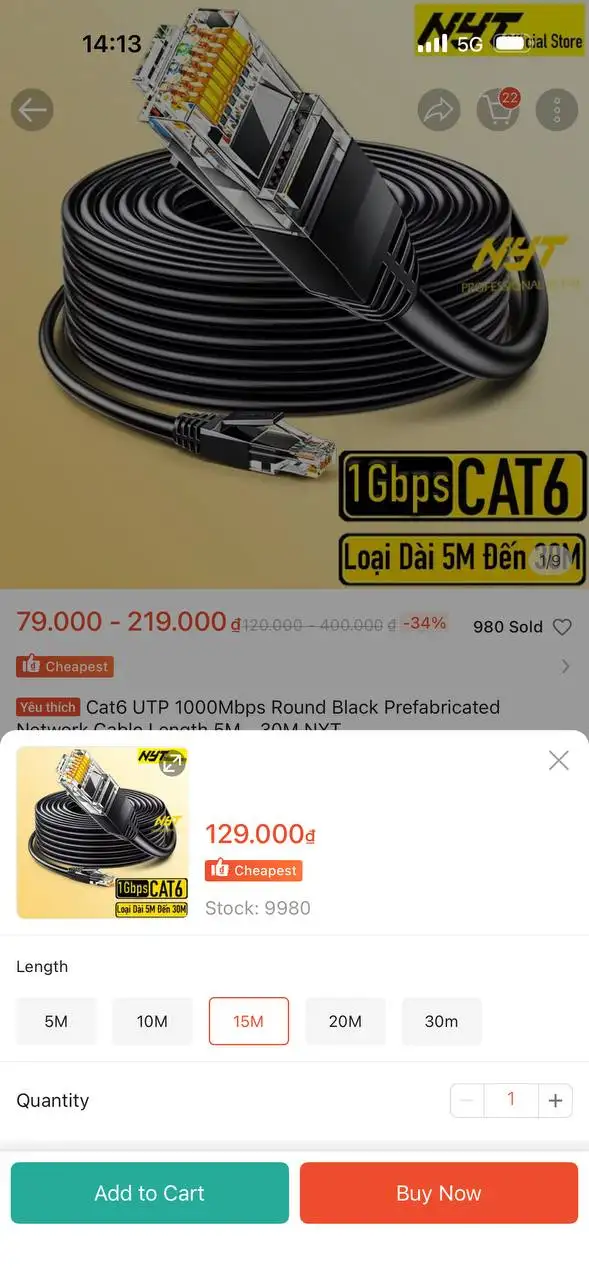Add to Cart

150,1193
